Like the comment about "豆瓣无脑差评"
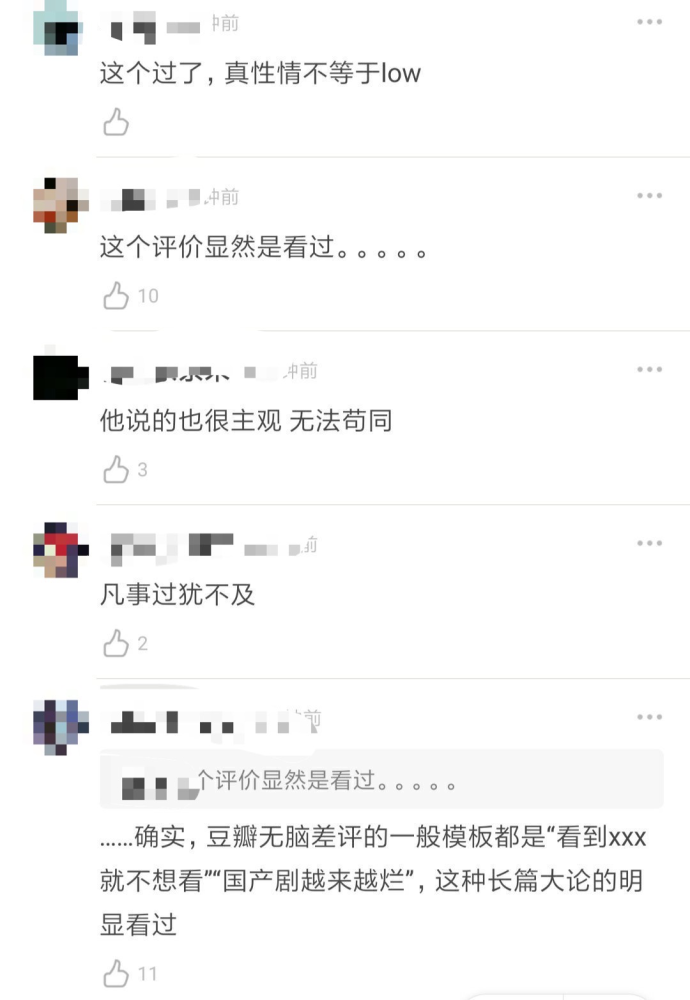Viewport: 690px width, 1000px height. pos(117,973)
